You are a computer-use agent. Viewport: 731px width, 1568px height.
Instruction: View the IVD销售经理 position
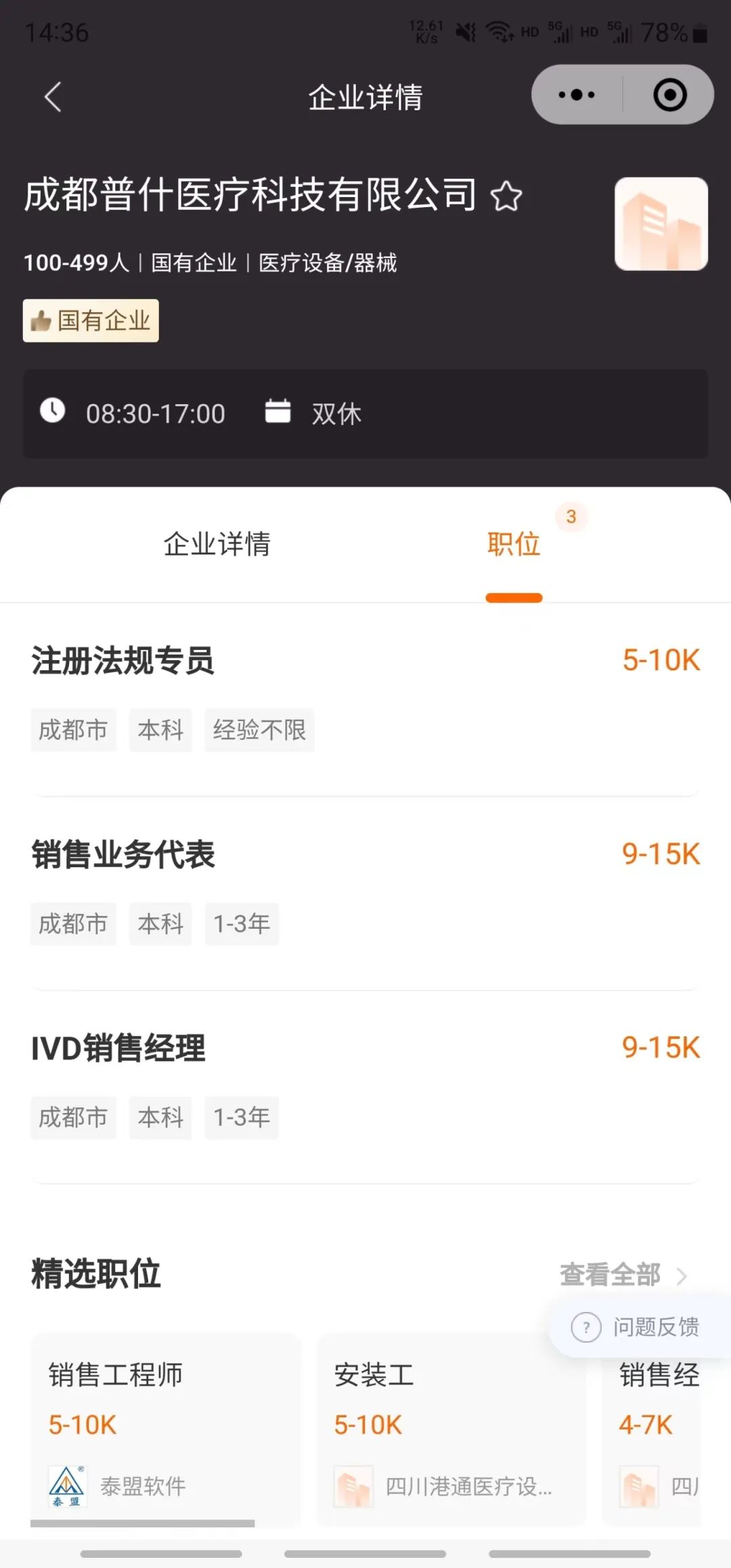pyautogui.click(x=365, y=1085)
